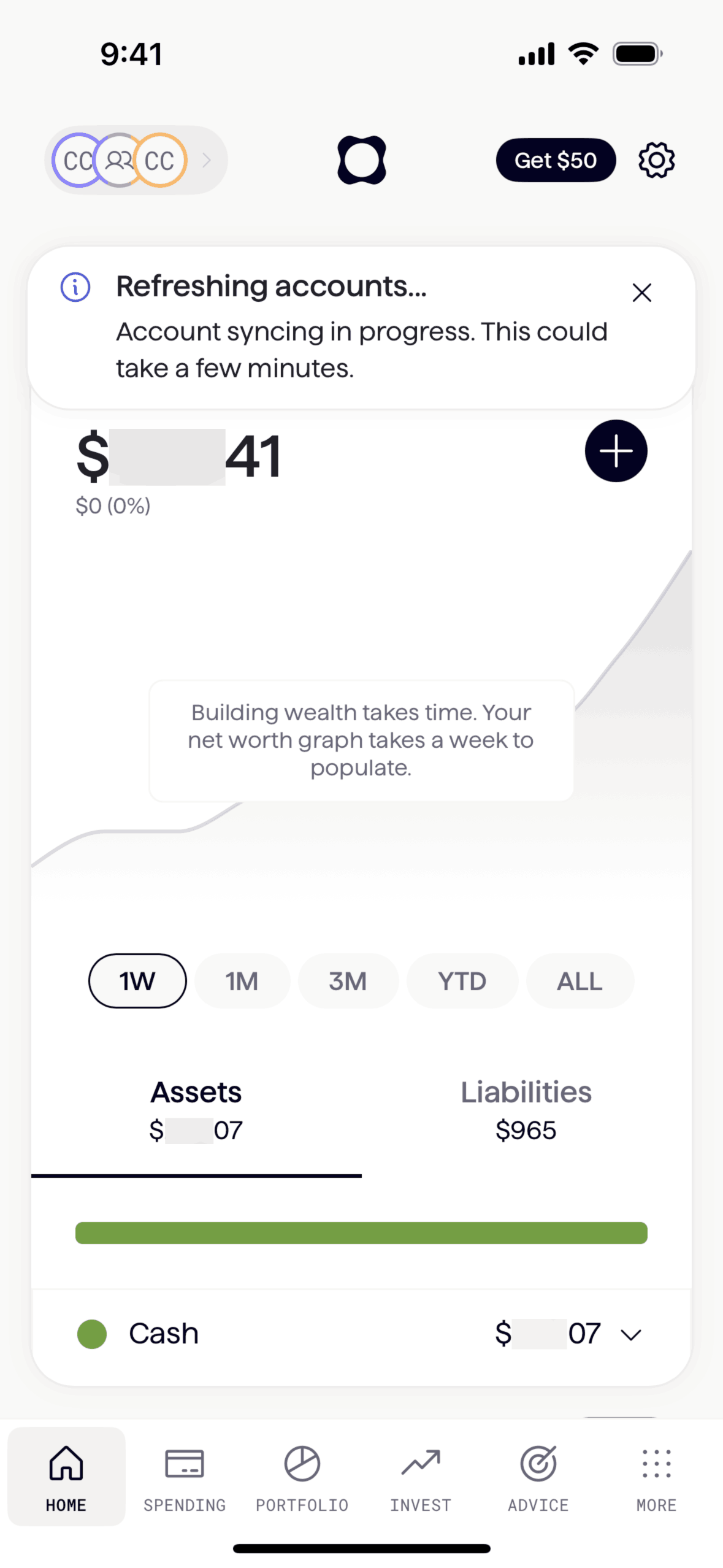
Task: Open the Spending tab
Action: point(185,1475)
